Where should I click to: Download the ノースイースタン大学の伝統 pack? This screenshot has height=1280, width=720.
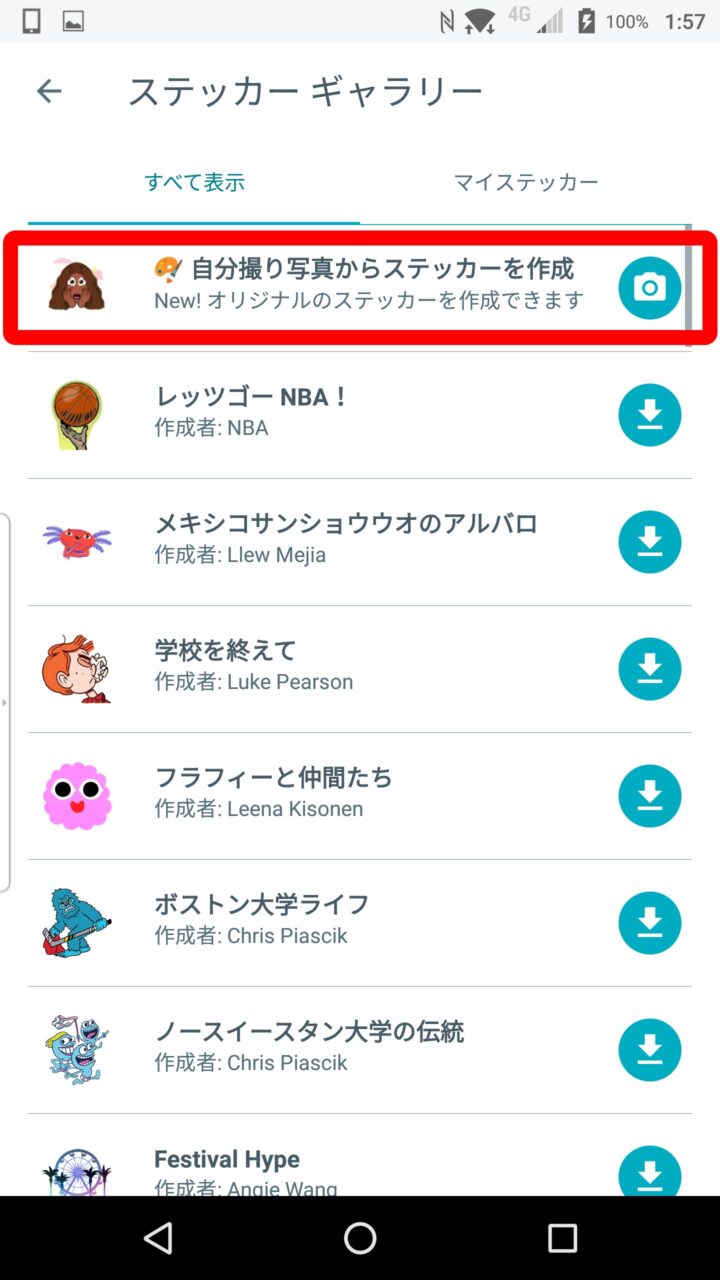pos(649,1050)
